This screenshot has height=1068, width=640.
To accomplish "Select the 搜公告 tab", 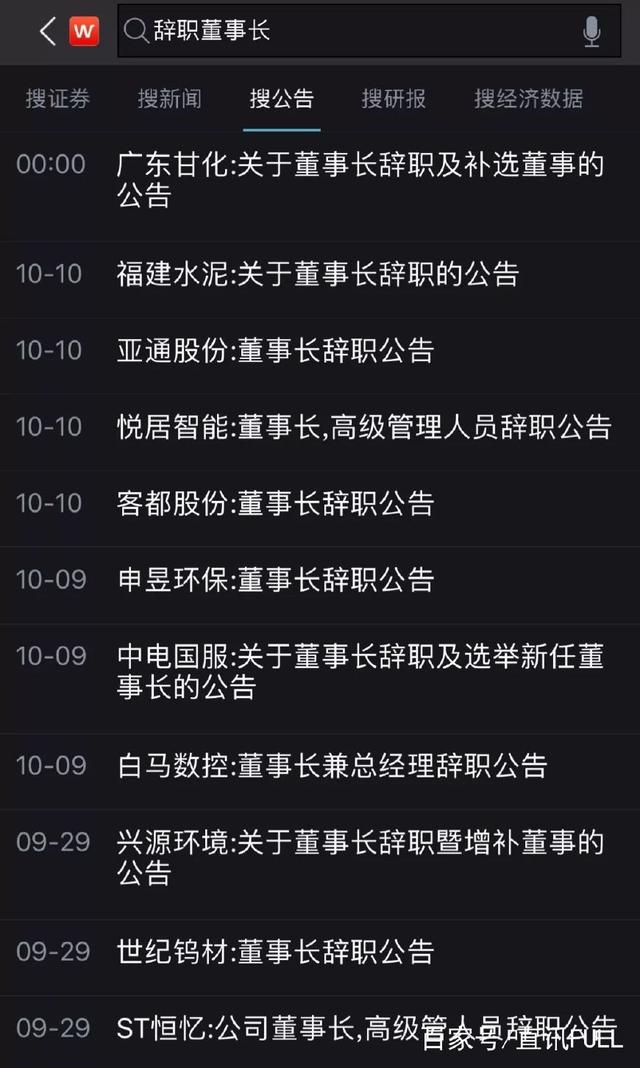I will (282, 98).
